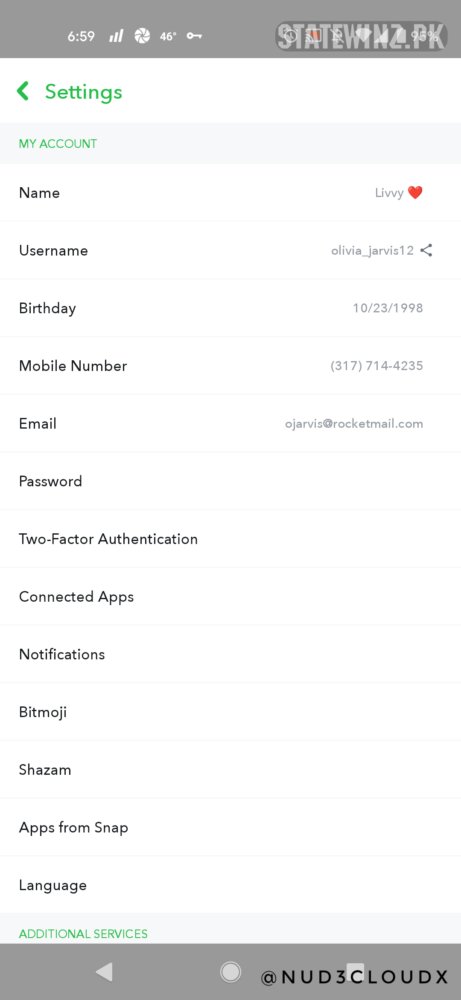Tap the system back button
The height and width of the screenshot is (1000, 461).
coord(104,972)
